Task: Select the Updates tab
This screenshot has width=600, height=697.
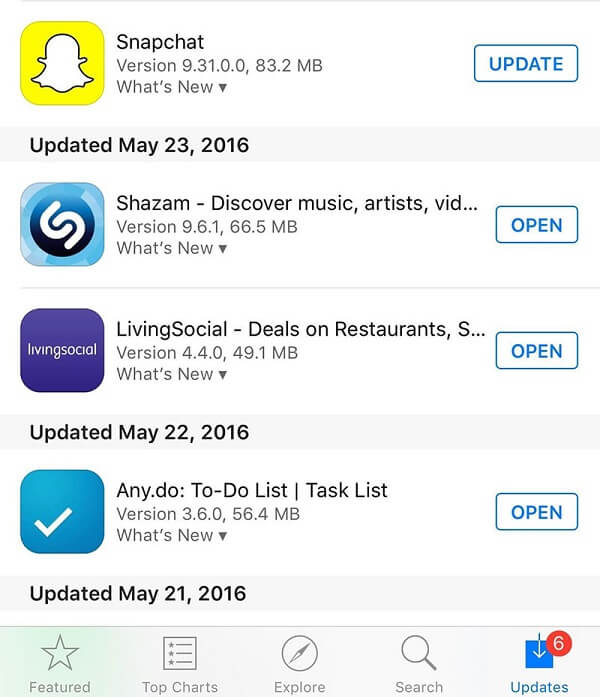Action: pos(540,664)
